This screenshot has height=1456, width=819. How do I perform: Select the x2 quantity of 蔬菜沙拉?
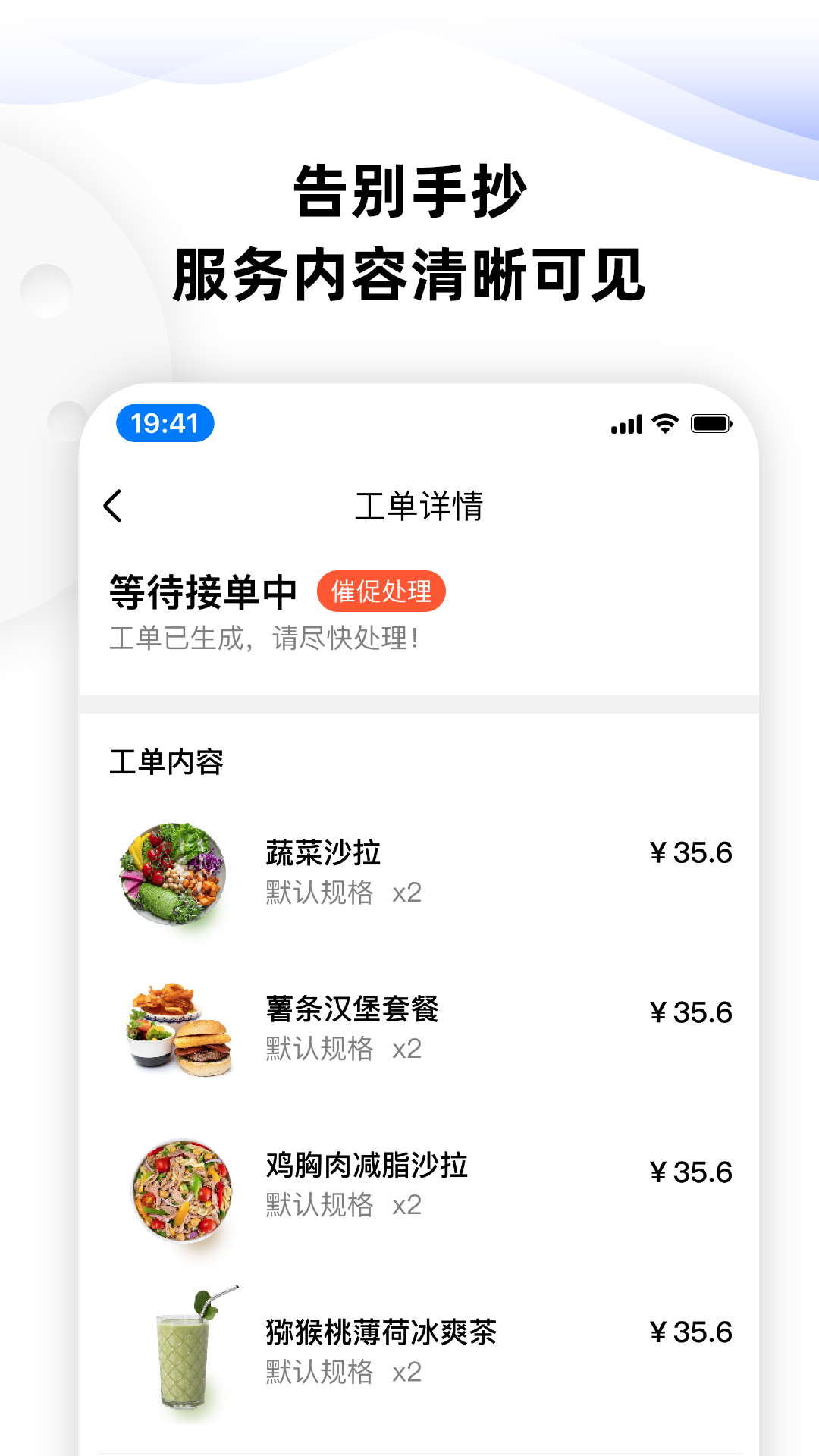click(405, 894)
